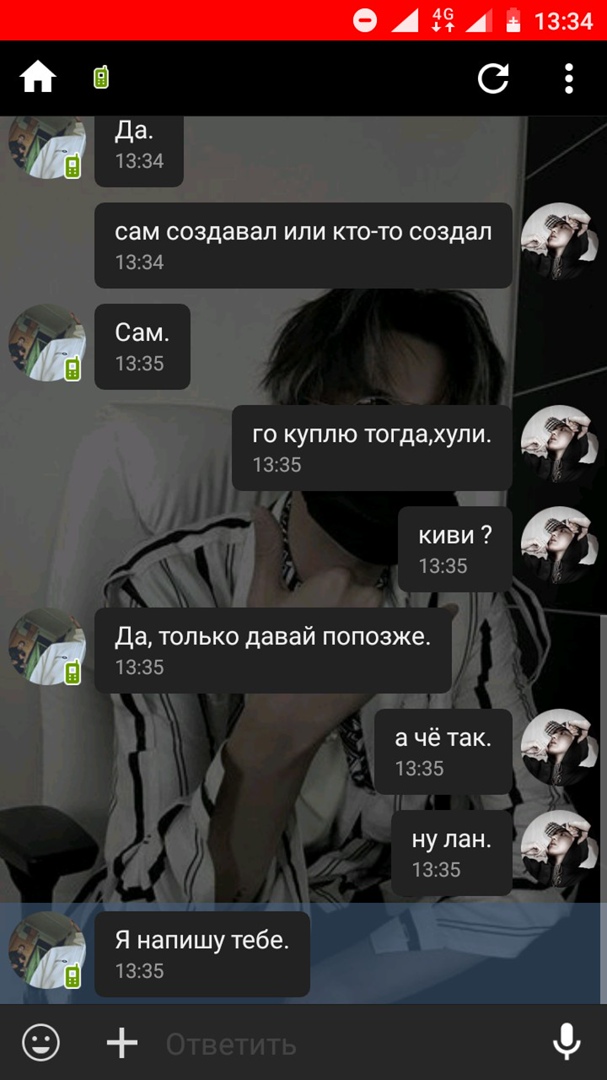Open the emoji picker
This screenshot has height=1080, width=607.
[41, 1043]
